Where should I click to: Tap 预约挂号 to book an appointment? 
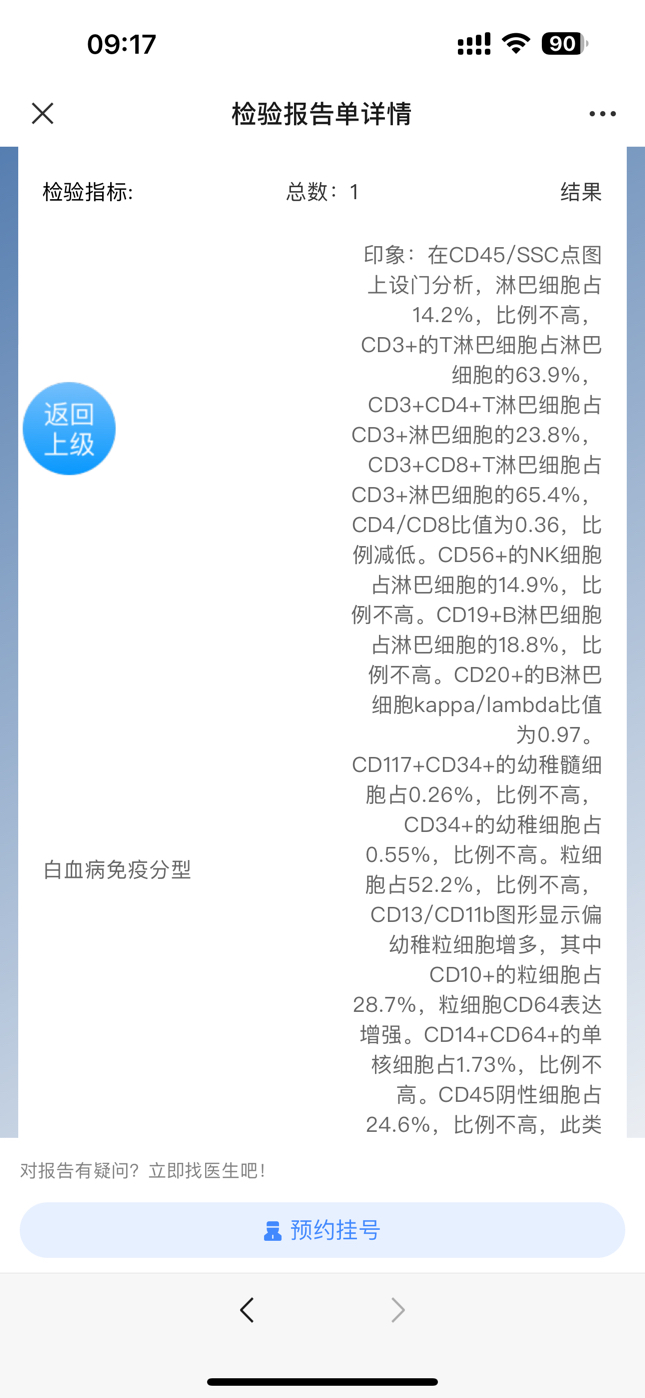point(322,1230)
